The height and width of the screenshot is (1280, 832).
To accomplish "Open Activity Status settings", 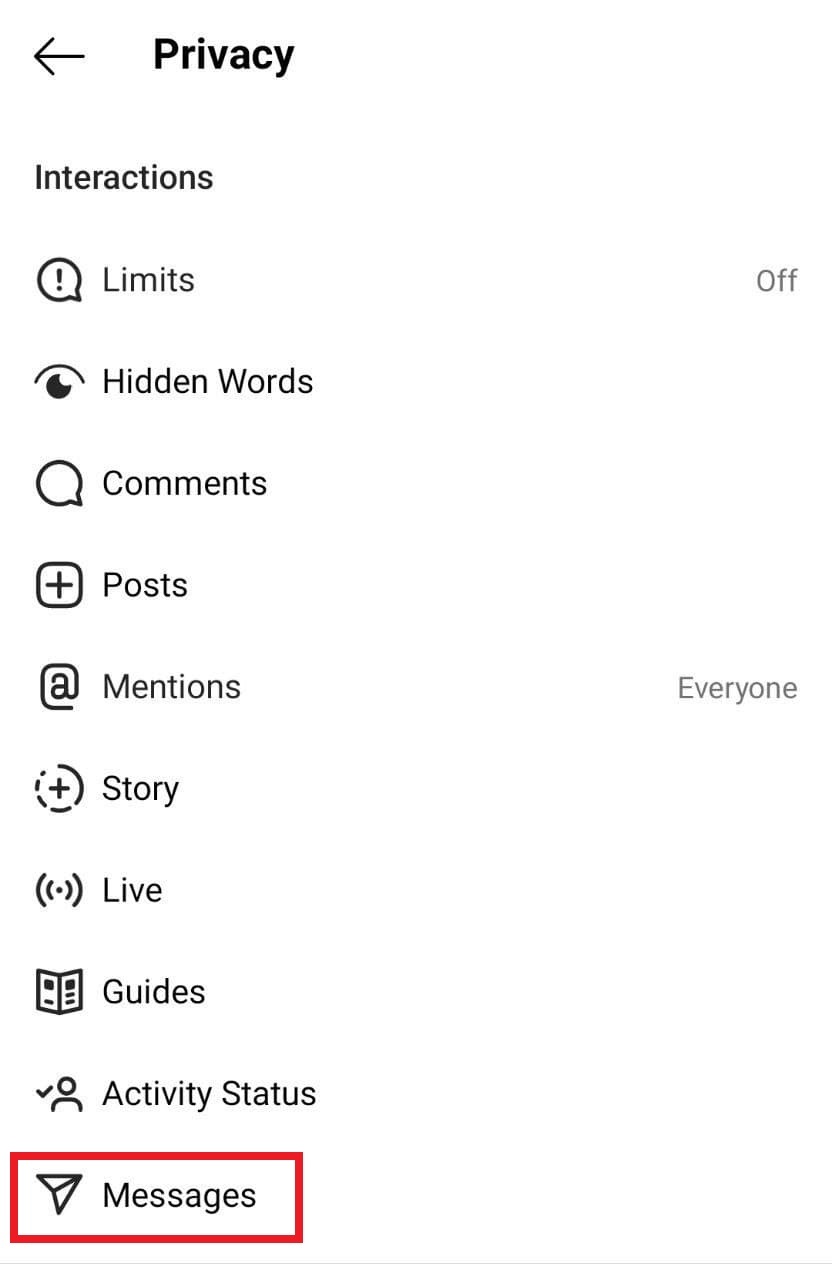I will click(x=208, y=1094).
